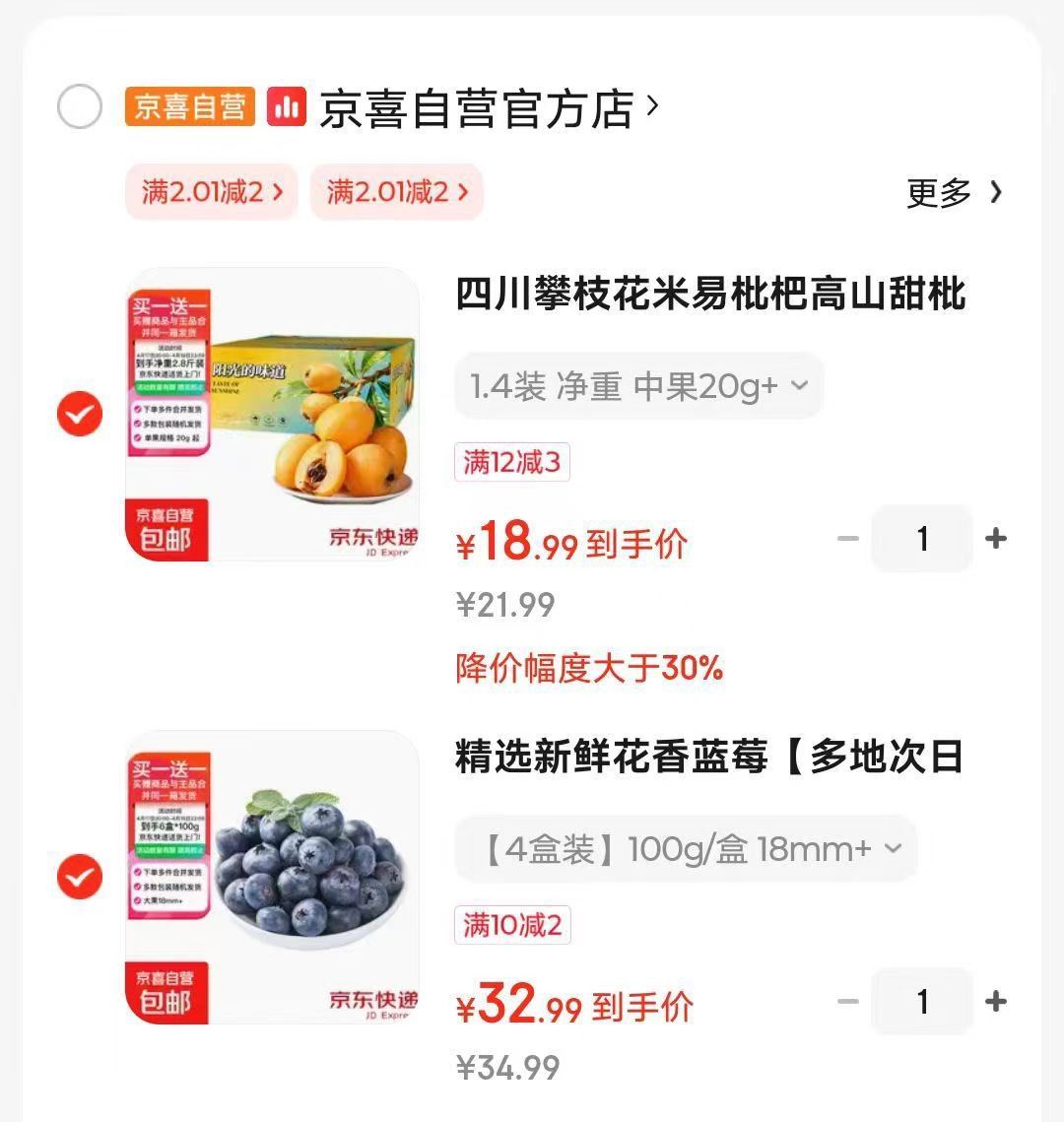The height and width of the screenshot is (1122, 1064).
Task: Select all items from 京喜自营官方店
Action: pos(80,106)
